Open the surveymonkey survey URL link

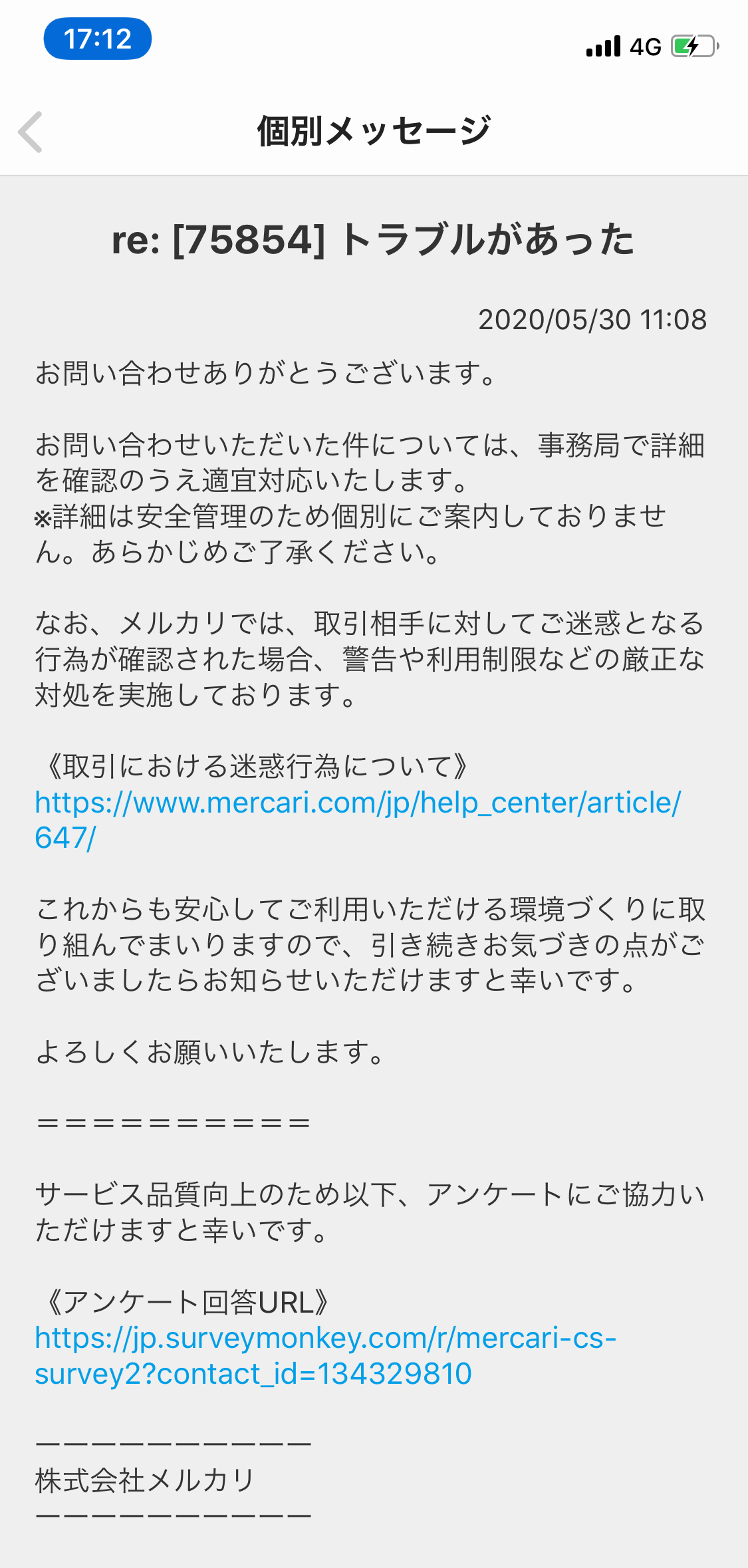point(324,1338)
